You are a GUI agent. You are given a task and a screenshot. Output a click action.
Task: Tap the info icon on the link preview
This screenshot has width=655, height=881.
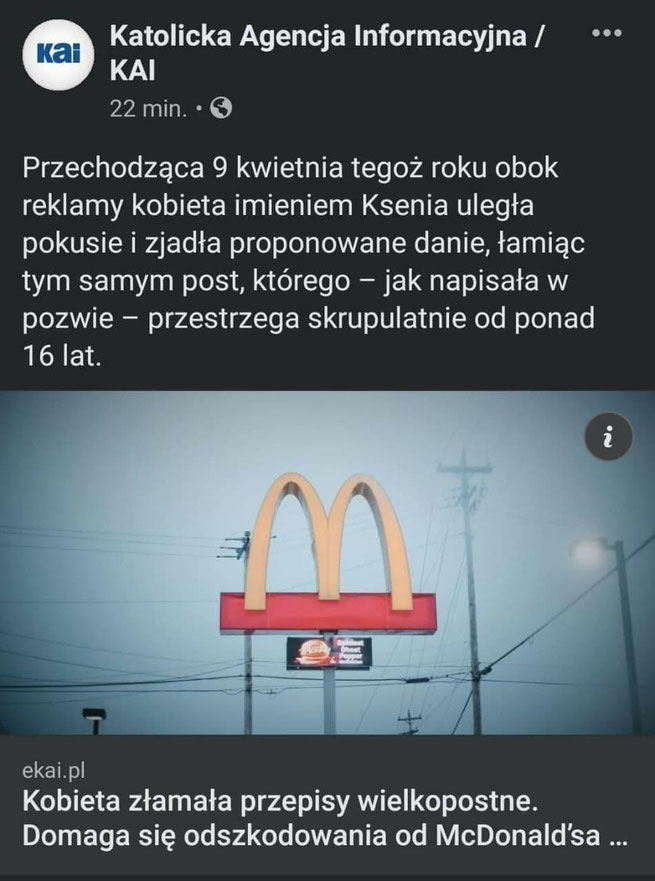607,437
